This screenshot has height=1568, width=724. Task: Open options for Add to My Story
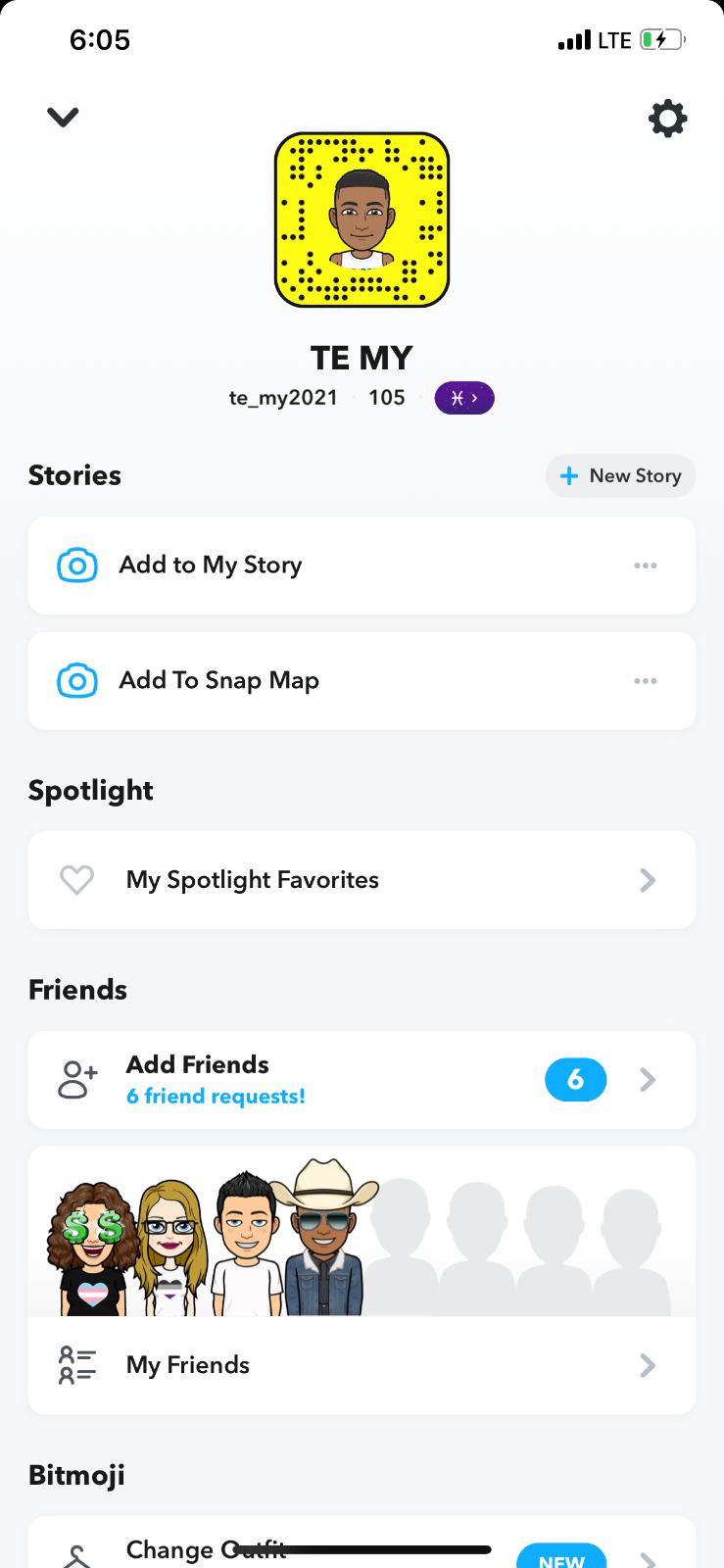tap(645, 565)
